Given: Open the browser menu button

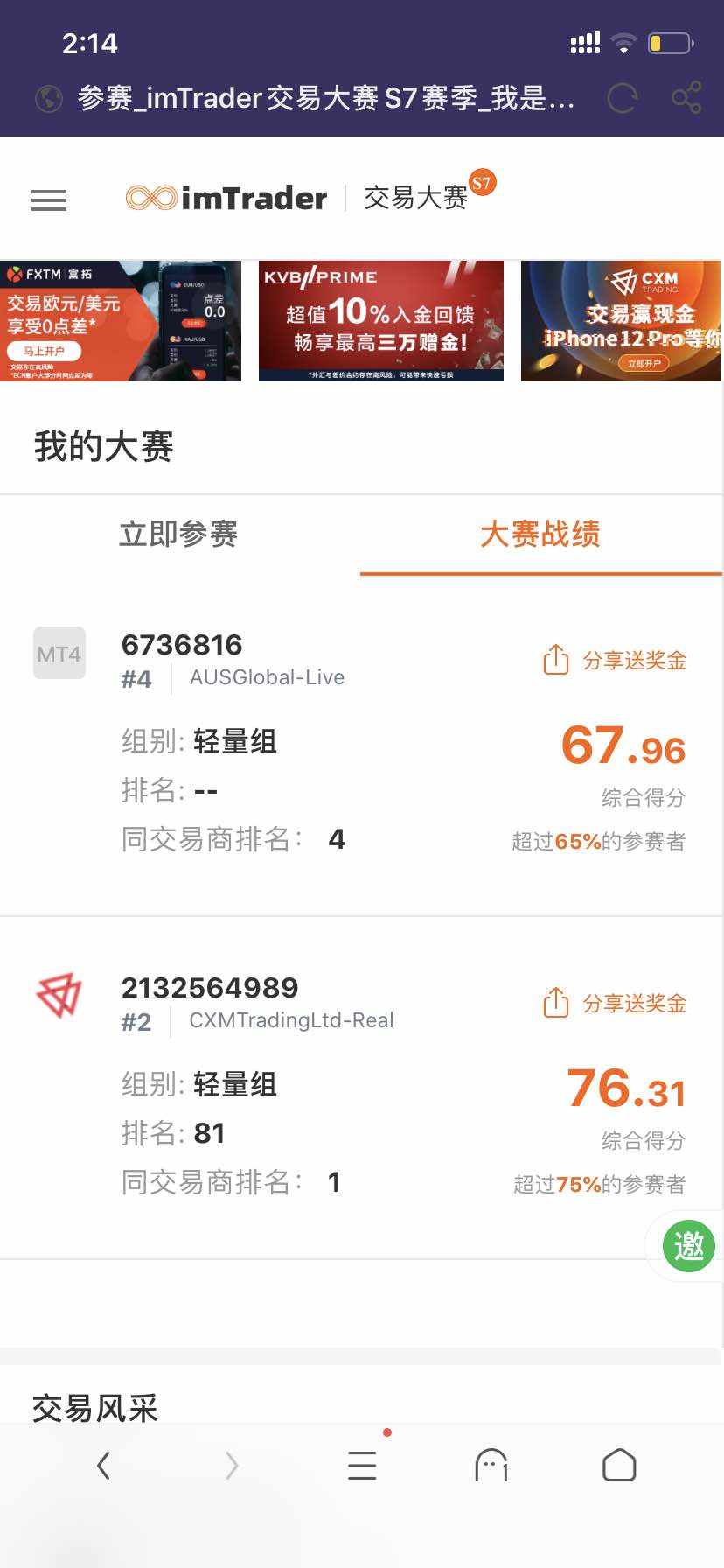Looking at the screenshot, I should [x=362, y=1465].
